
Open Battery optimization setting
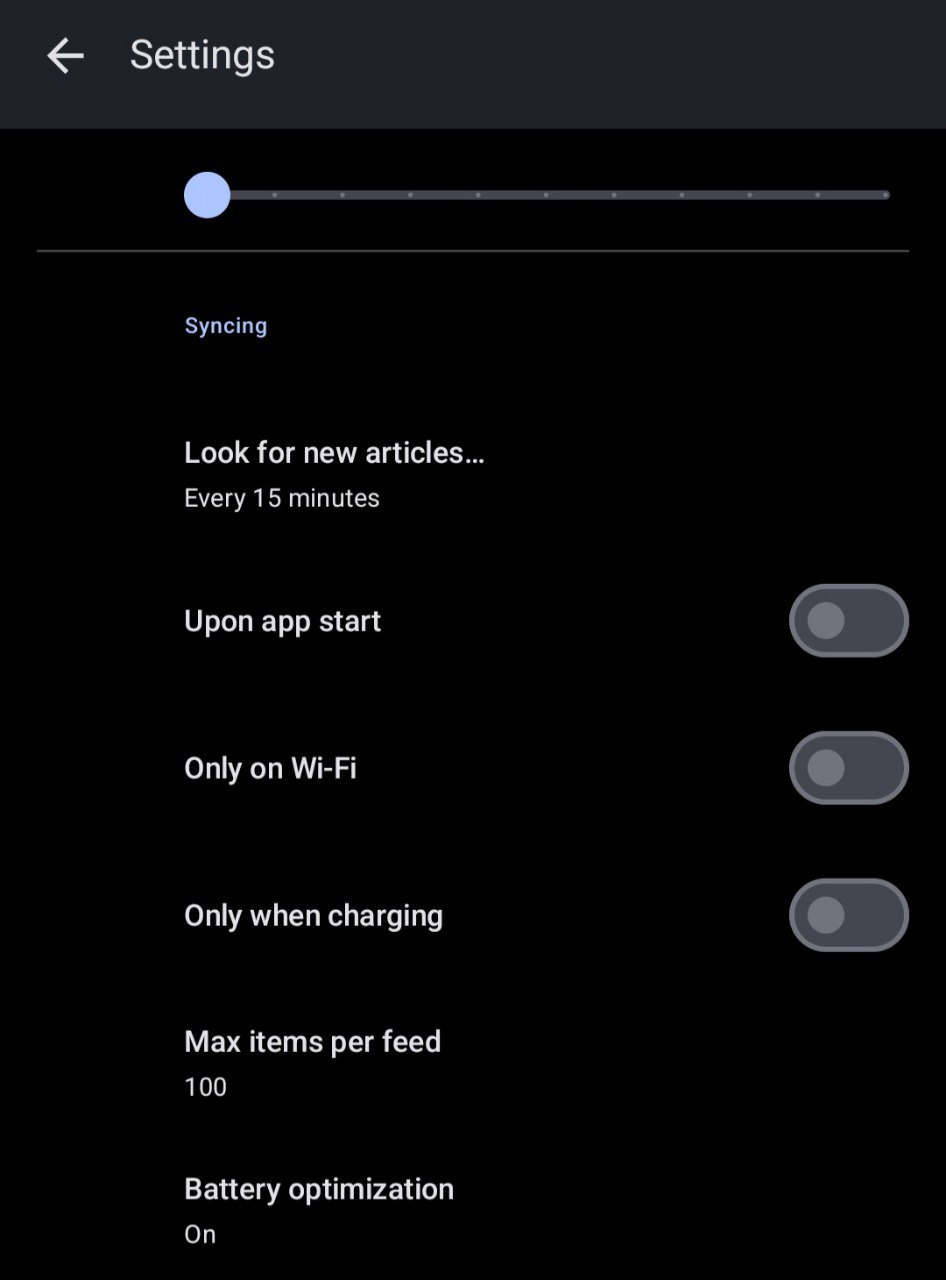[x=318, y=1209]
